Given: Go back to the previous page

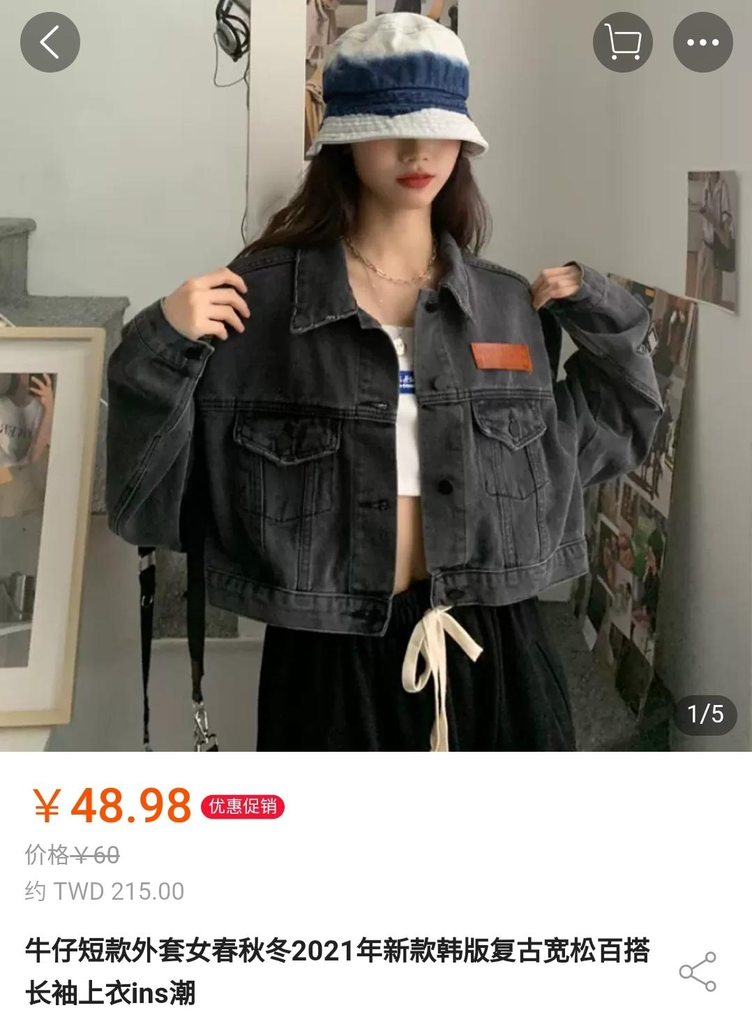Looking at the screenshot, I should pyautogui.click(x=50, y=42).
